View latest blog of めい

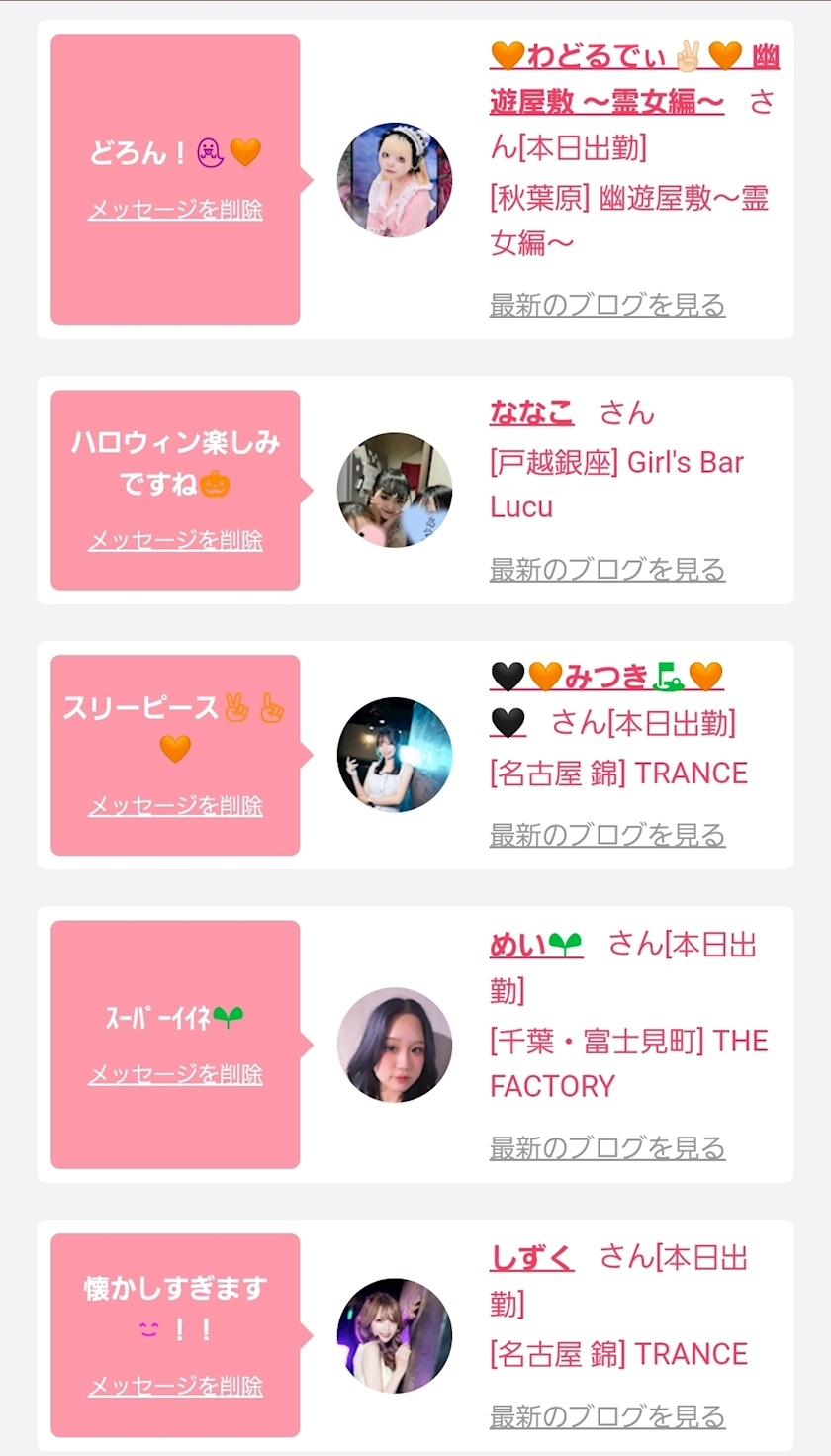pos(607,1148)
